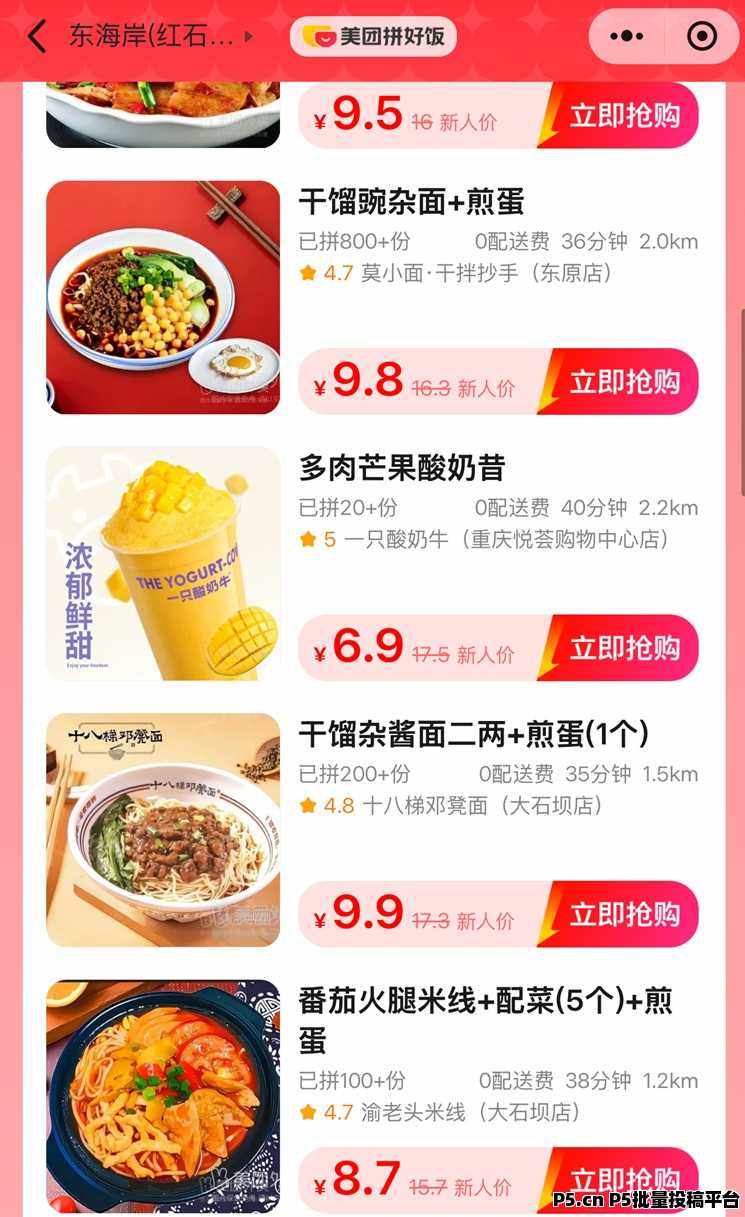This screenshot has height=1217, width=745.
Task: Change the 东海岸 delivery location
Action: click(160, 37)
